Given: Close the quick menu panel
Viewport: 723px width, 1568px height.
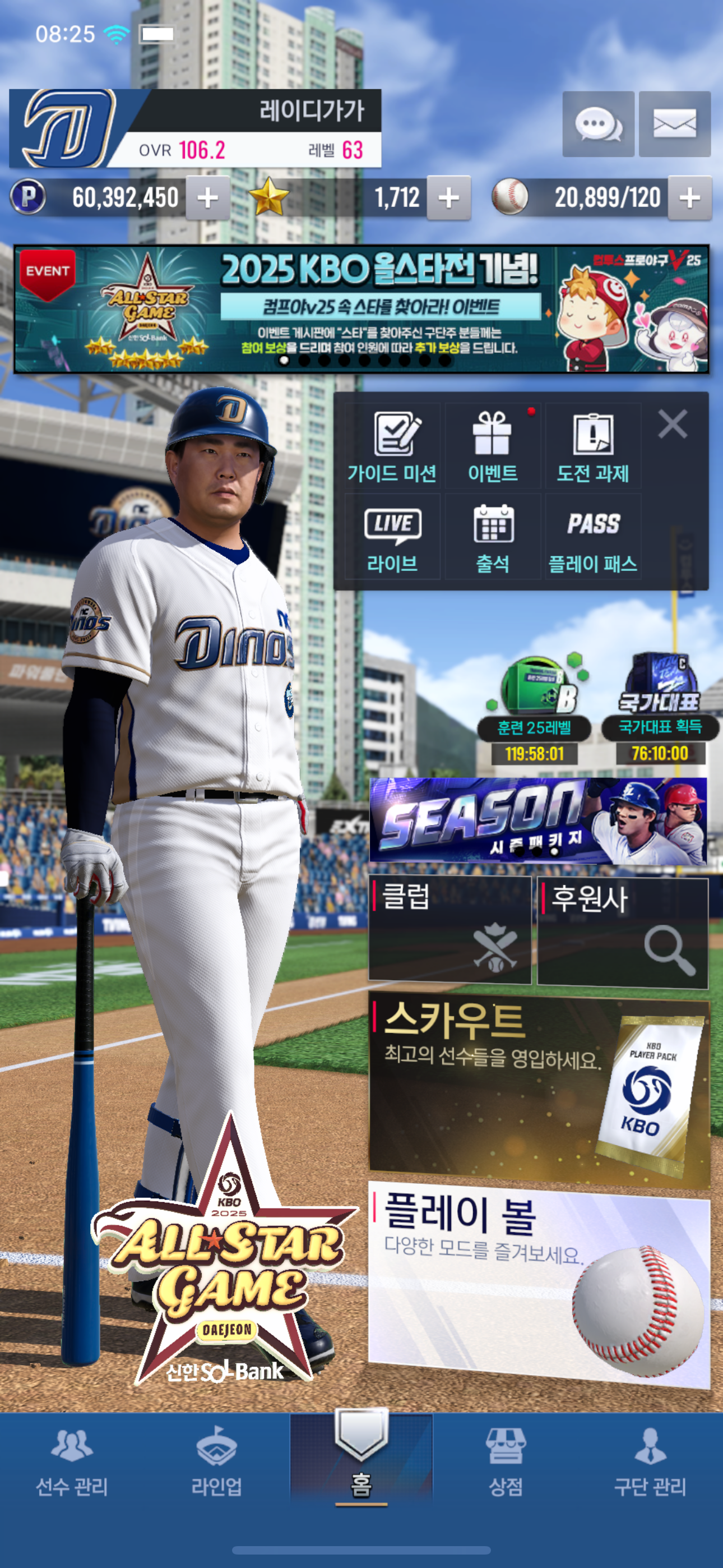Looking at the screenshot, I should 673,423.
